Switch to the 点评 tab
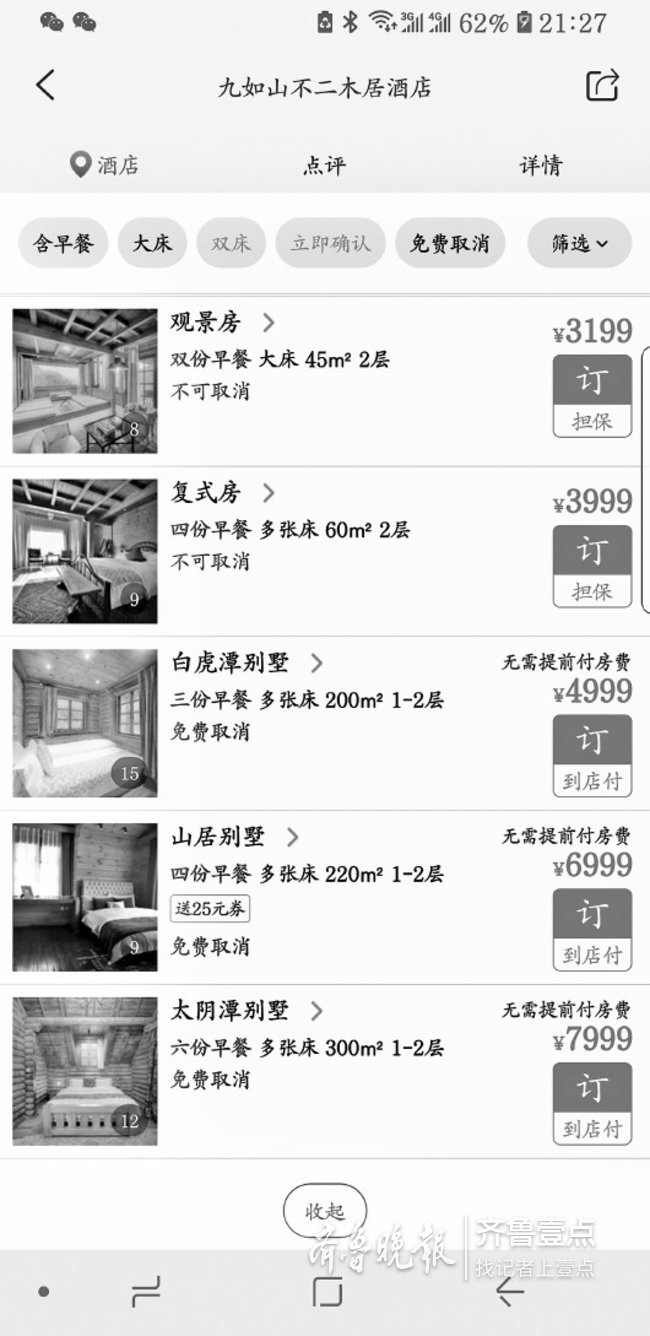The height and width of the screenshot is (1336, 650). click(x=324, y=166)
